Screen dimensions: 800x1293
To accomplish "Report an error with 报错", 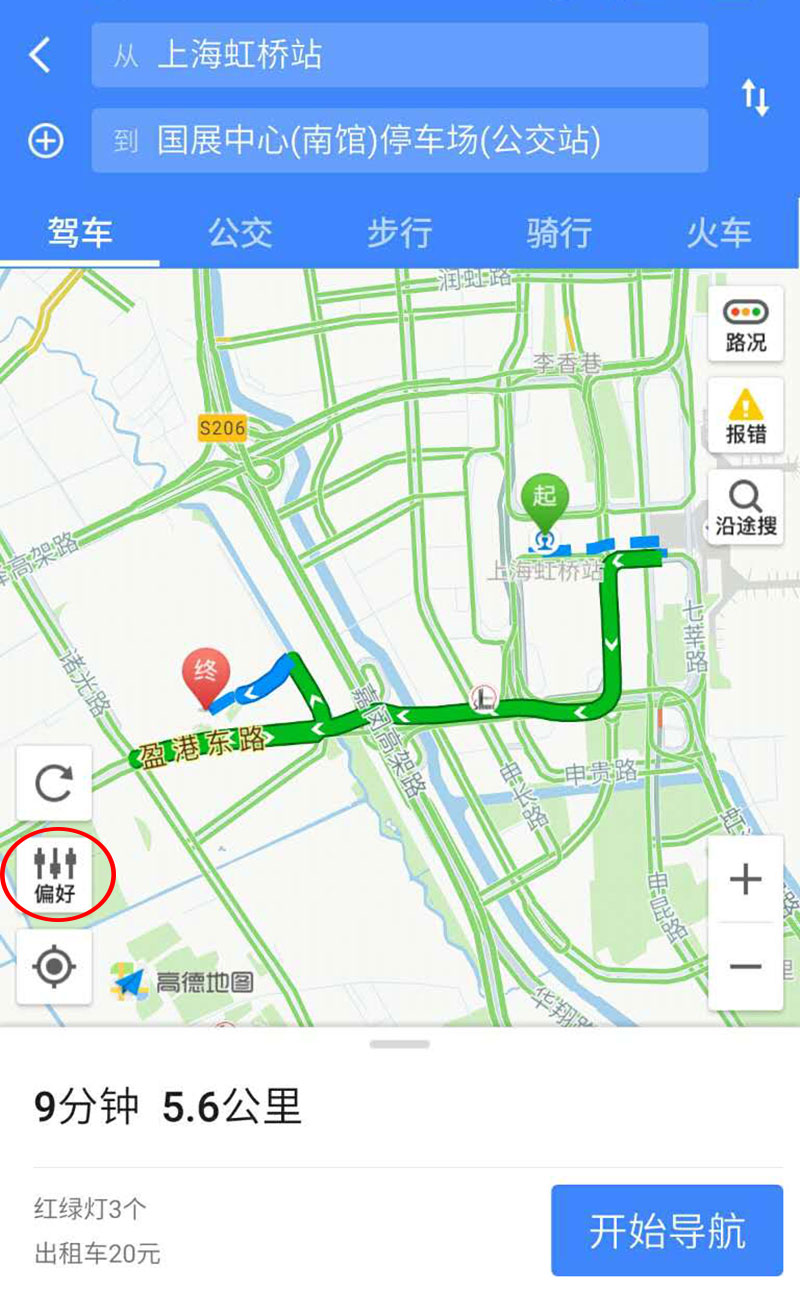I will (x=746, y=416).
